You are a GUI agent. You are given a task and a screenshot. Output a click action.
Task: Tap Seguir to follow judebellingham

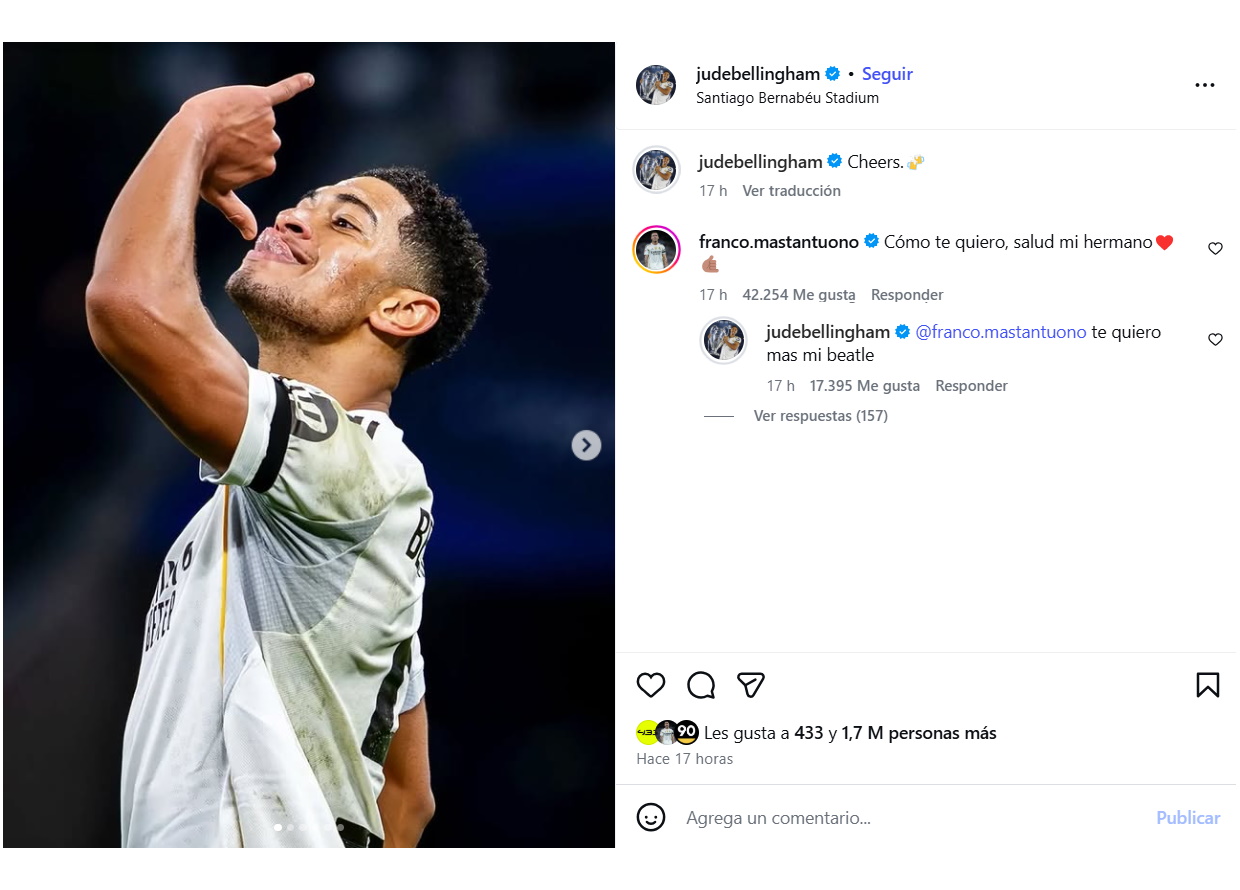[x=887, y=74]
